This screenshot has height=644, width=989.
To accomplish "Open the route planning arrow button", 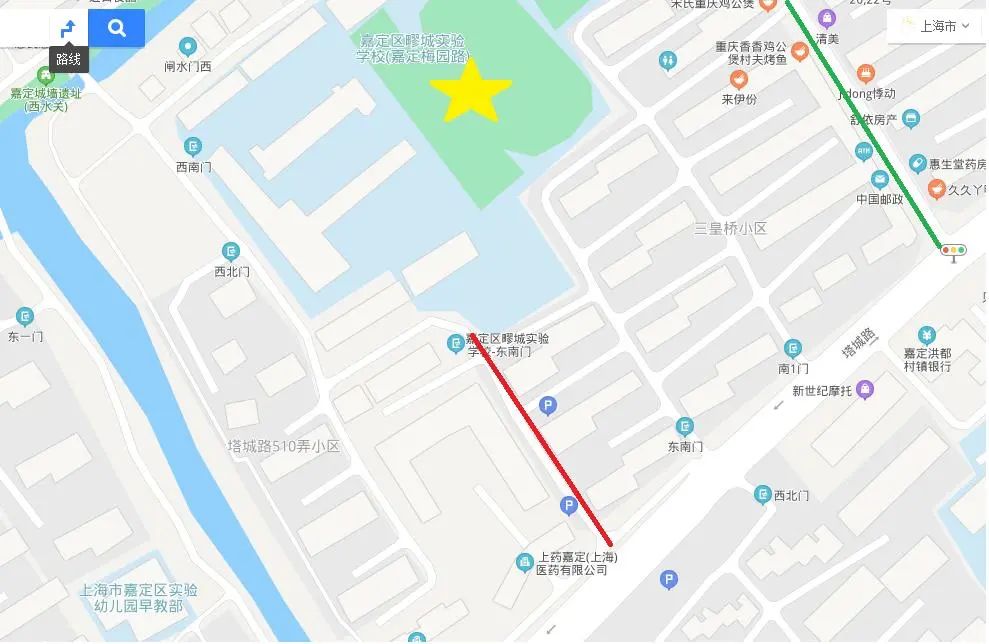I will pyautogui.click(x=68, y=28).
